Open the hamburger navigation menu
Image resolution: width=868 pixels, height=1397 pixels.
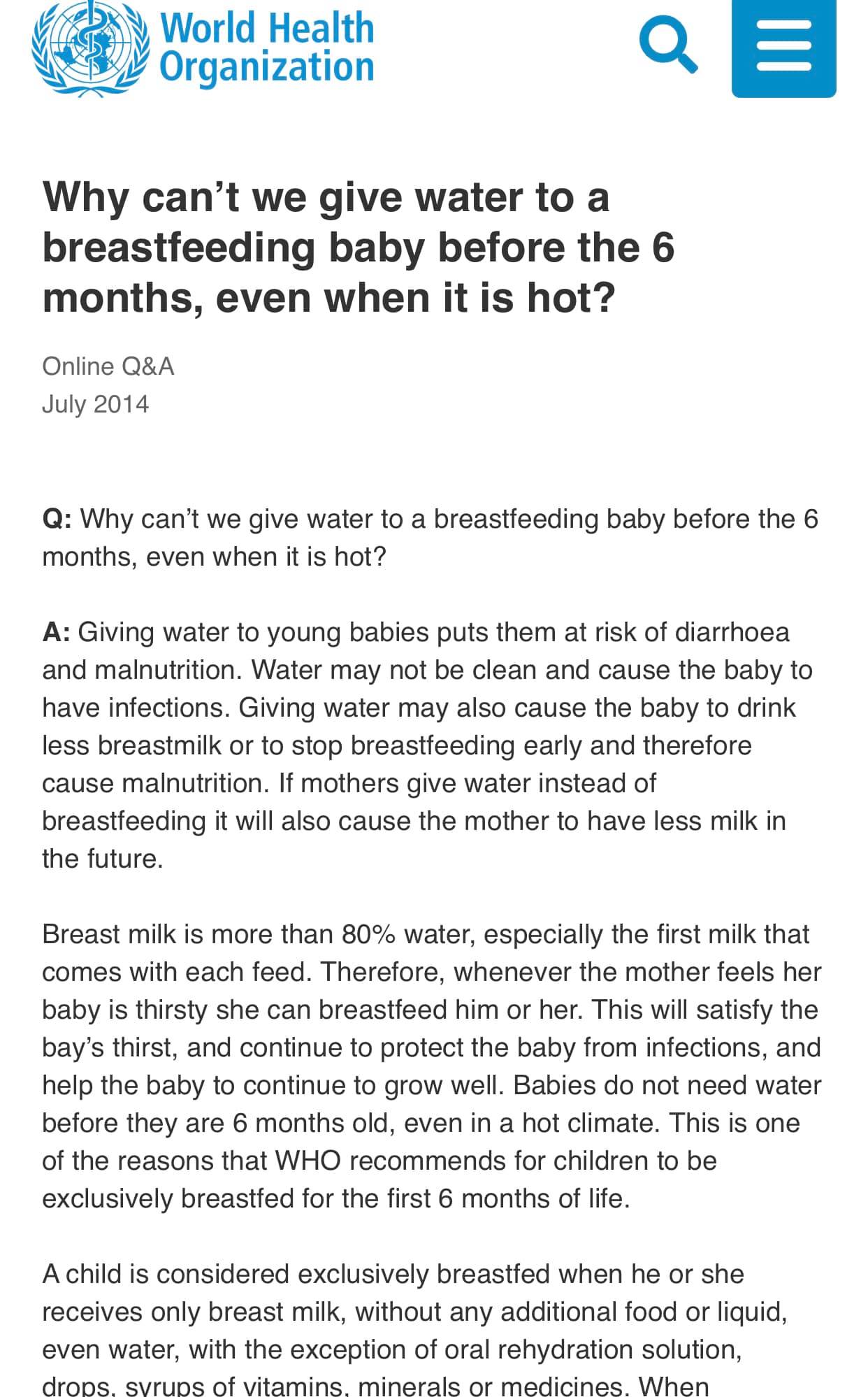pyautogui.click(x=783, y=46)
